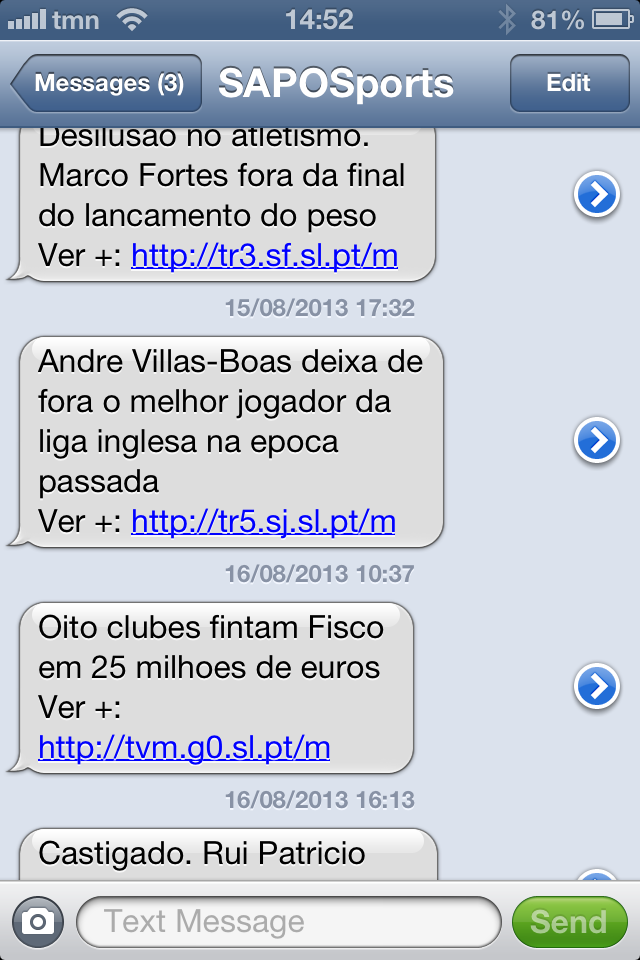Tap the Edit button
This screenshot has width=640, height=960.
[x=568, y=83]
